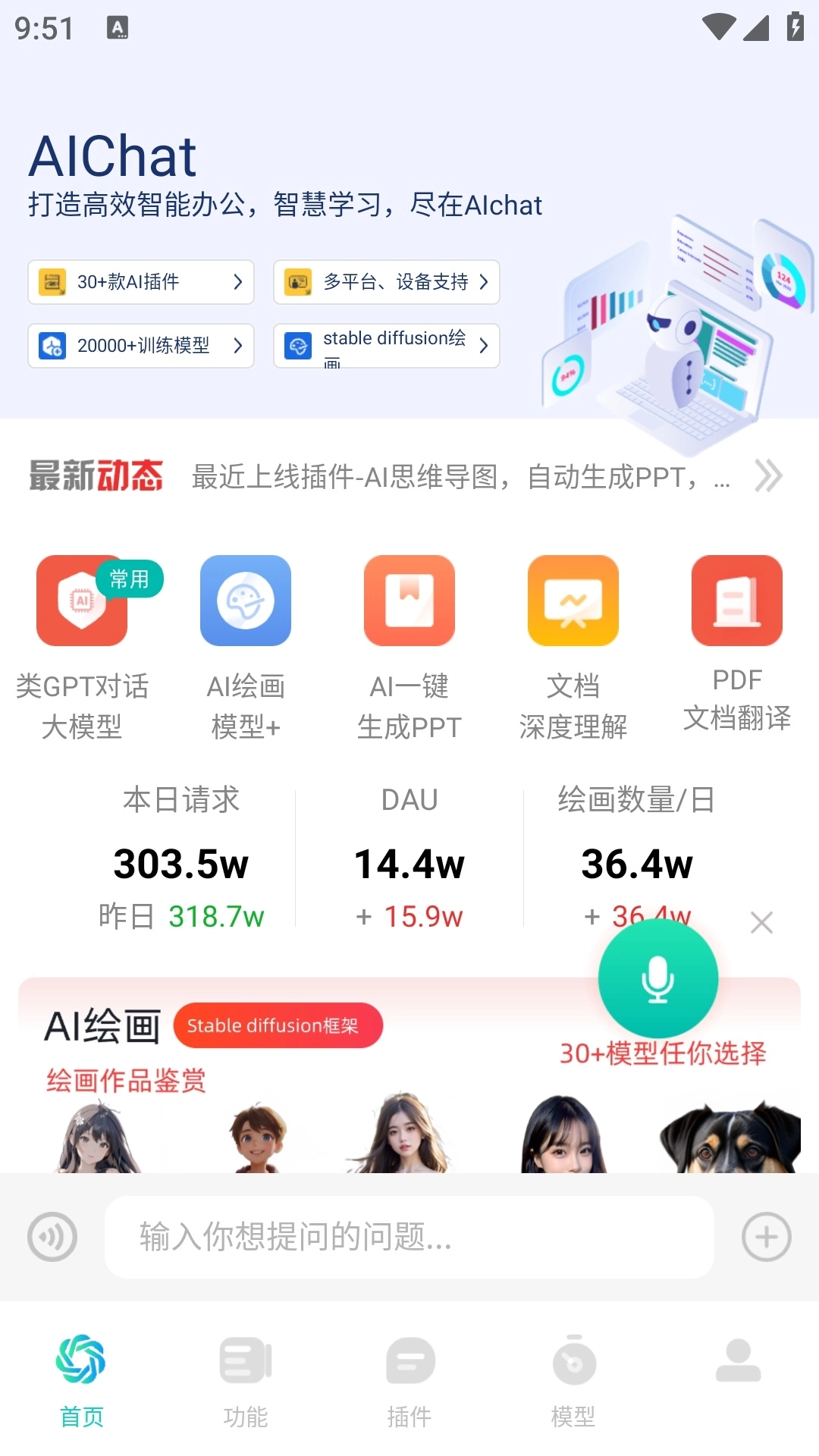Image resolution: width=819 pixels, height=1456 pixels.
Task: Dismiss the floating microphone with the X
Action: [x=761, y=922]
